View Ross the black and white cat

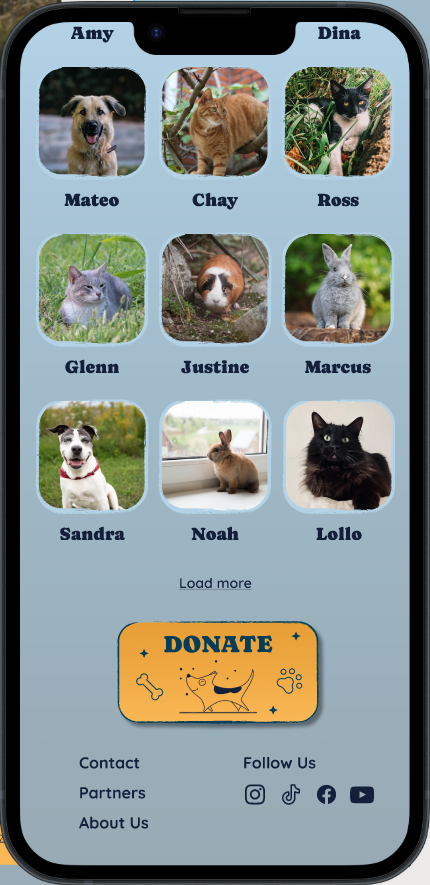click(338, 121)
